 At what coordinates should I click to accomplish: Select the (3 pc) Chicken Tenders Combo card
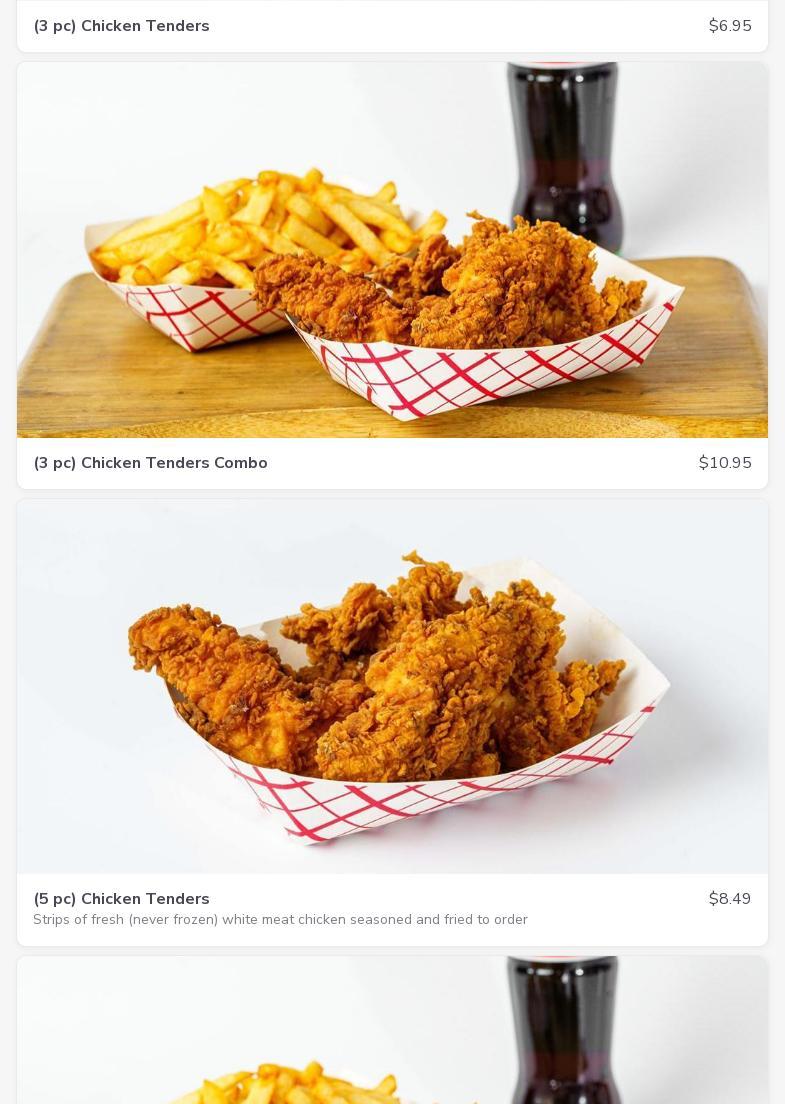(x=392, y=275)
